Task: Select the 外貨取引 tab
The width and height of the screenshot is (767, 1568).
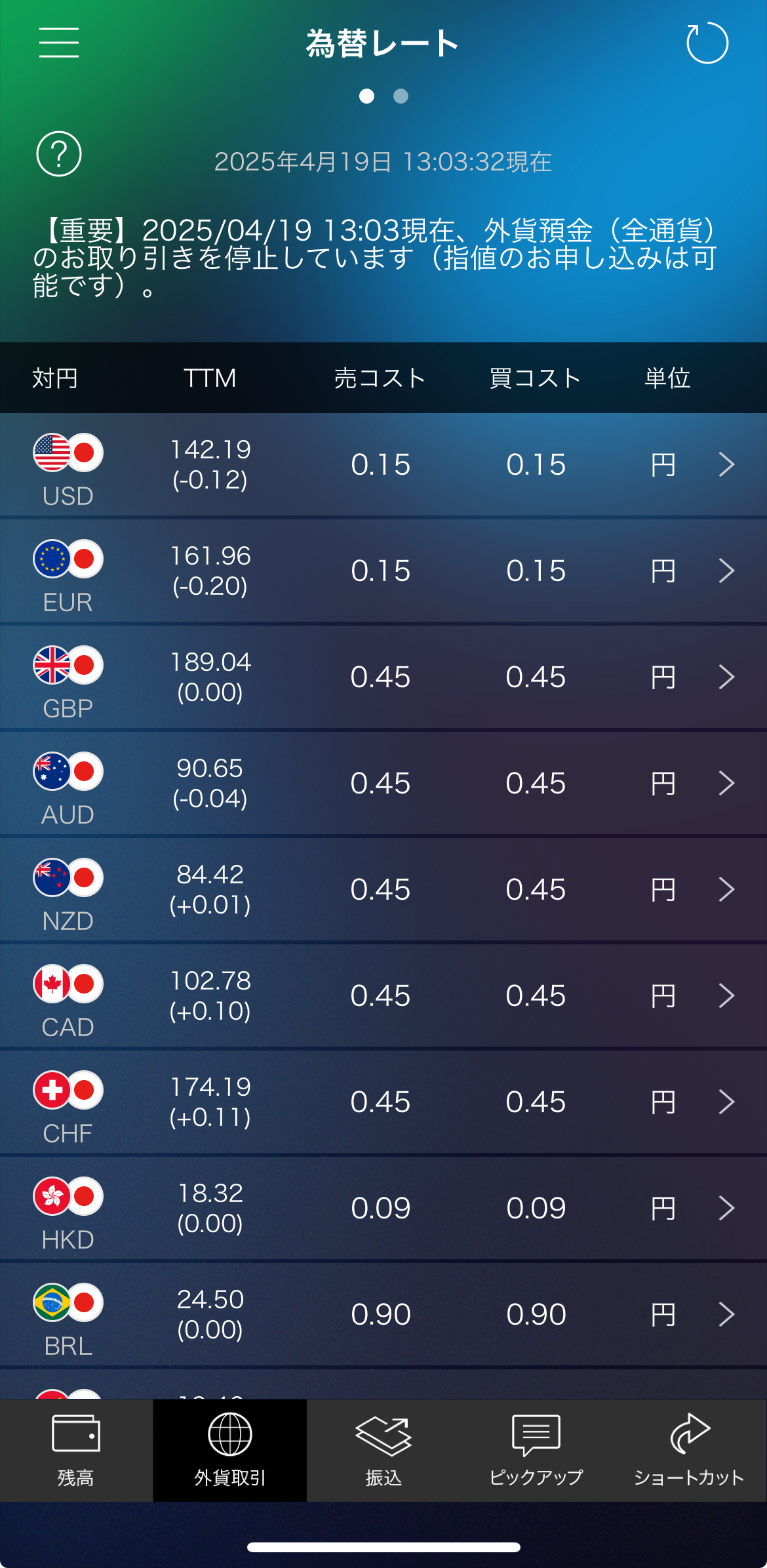Action: [230, 1450]
